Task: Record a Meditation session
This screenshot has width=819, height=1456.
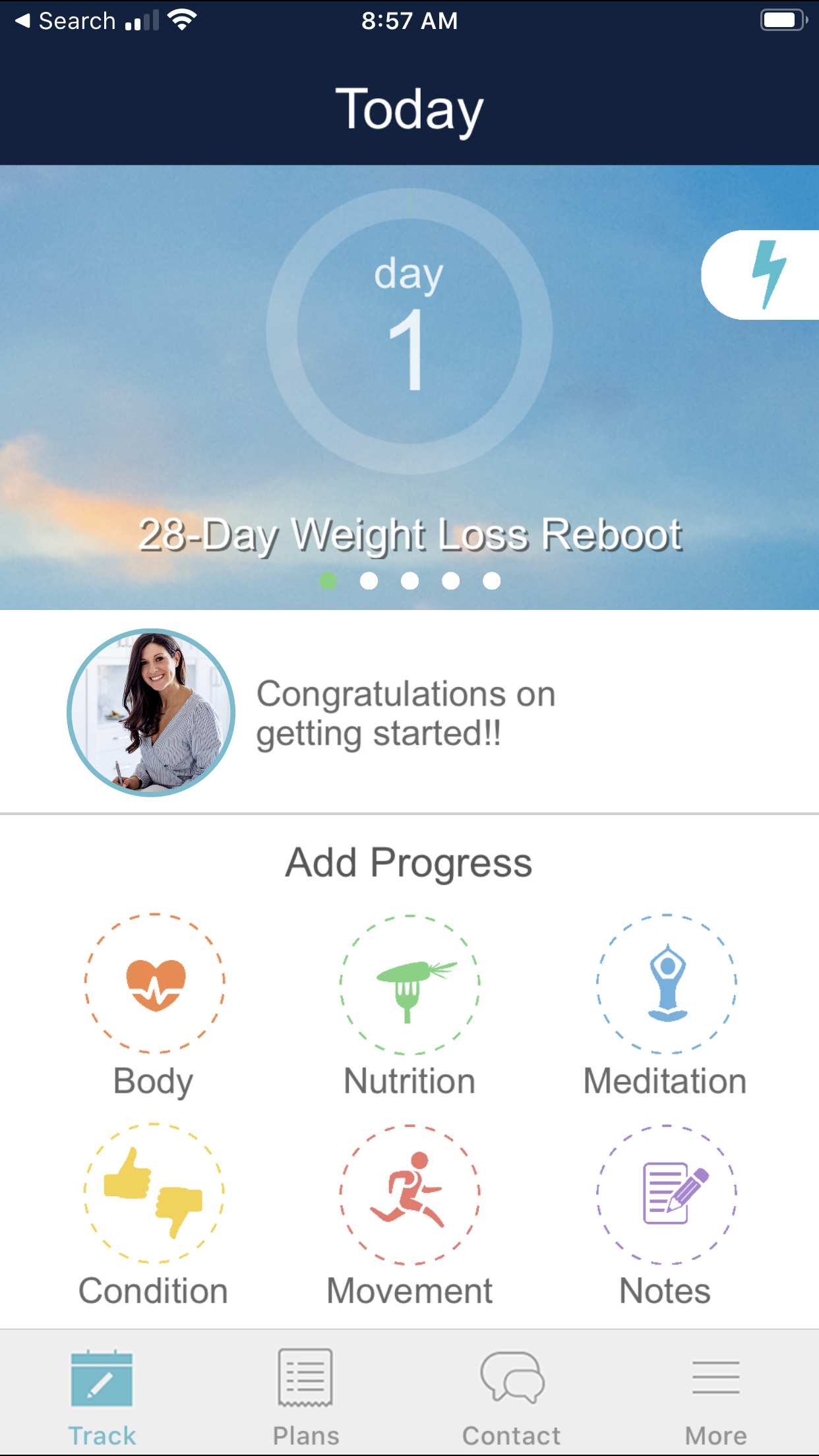Action: [x=666, y=984]
